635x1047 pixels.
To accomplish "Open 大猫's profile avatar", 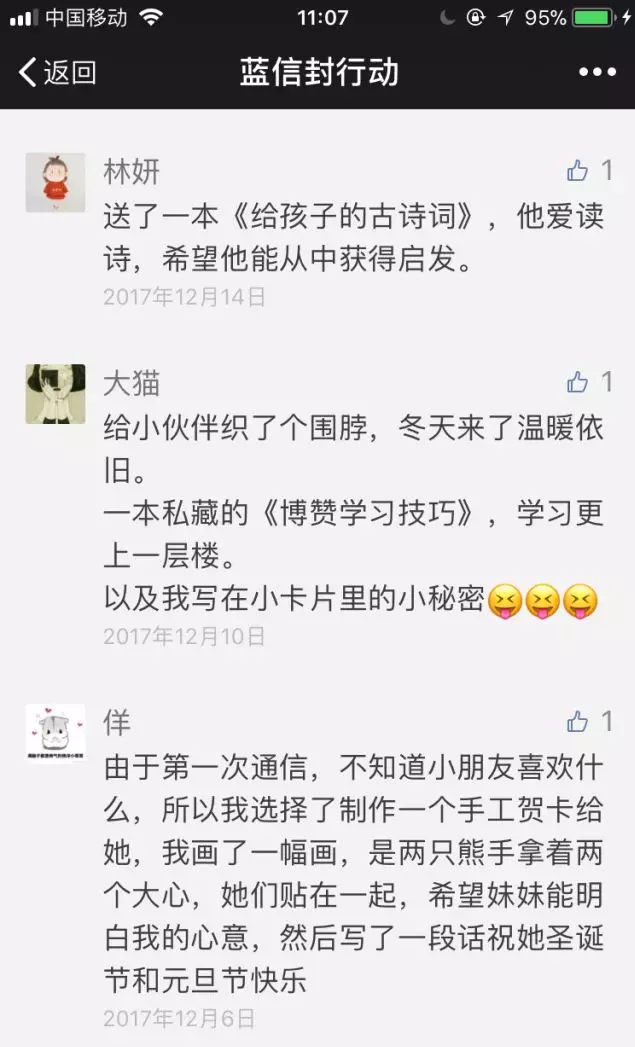I will point(55,393).
